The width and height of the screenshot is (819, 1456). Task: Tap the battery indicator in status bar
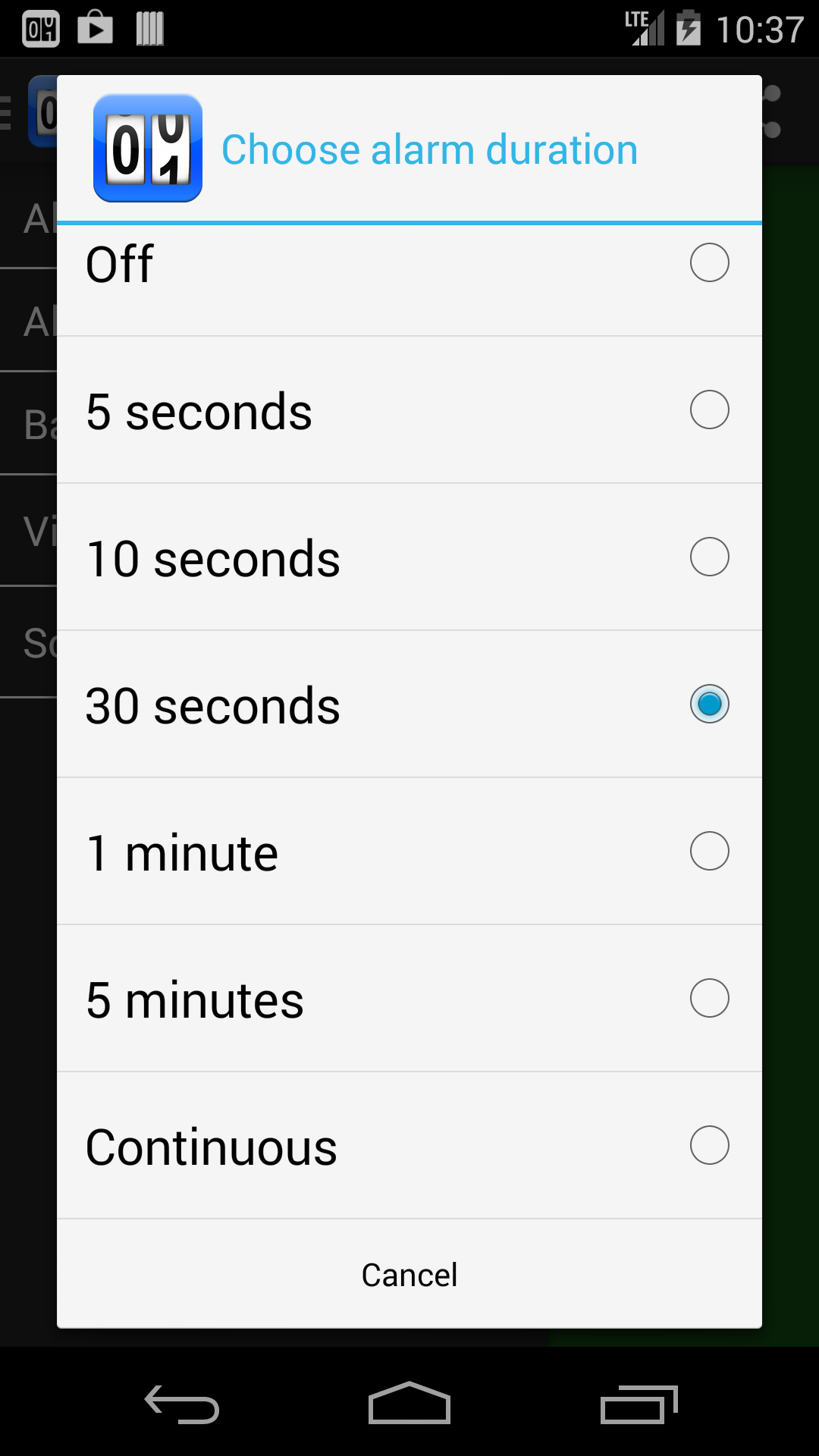click(687, 28)
